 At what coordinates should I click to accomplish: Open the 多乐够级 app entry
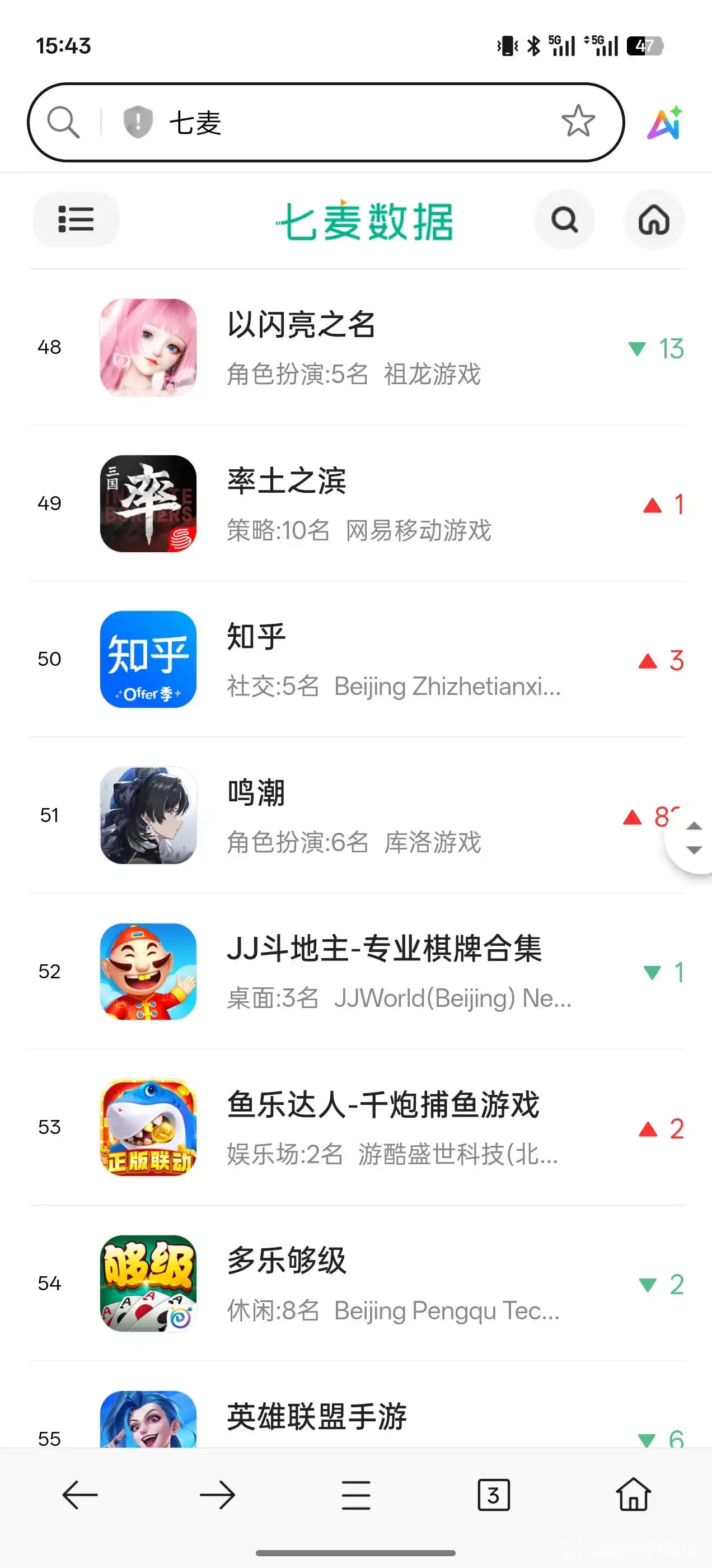tap(357, 1283)
